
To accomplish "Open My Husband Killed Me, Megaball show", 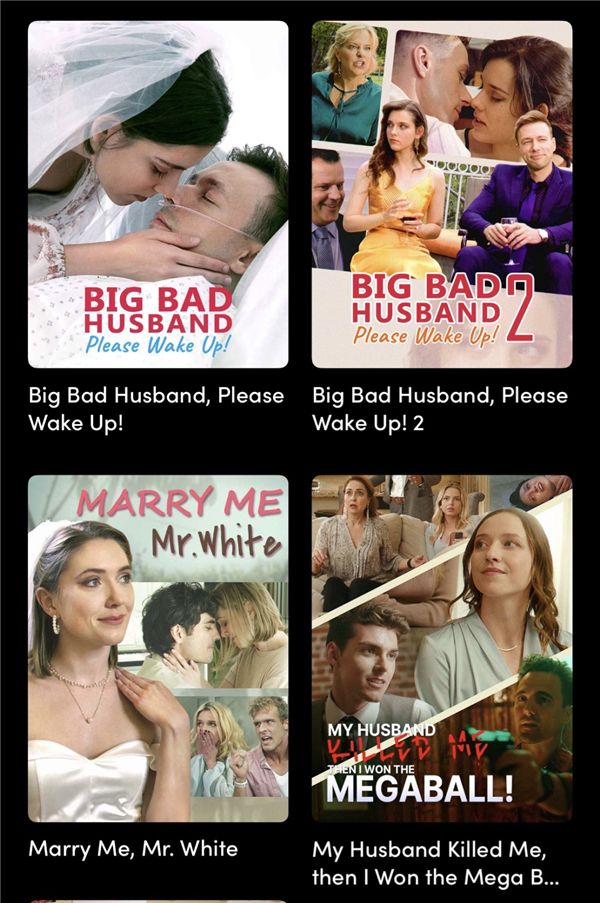I will point(442,648).
